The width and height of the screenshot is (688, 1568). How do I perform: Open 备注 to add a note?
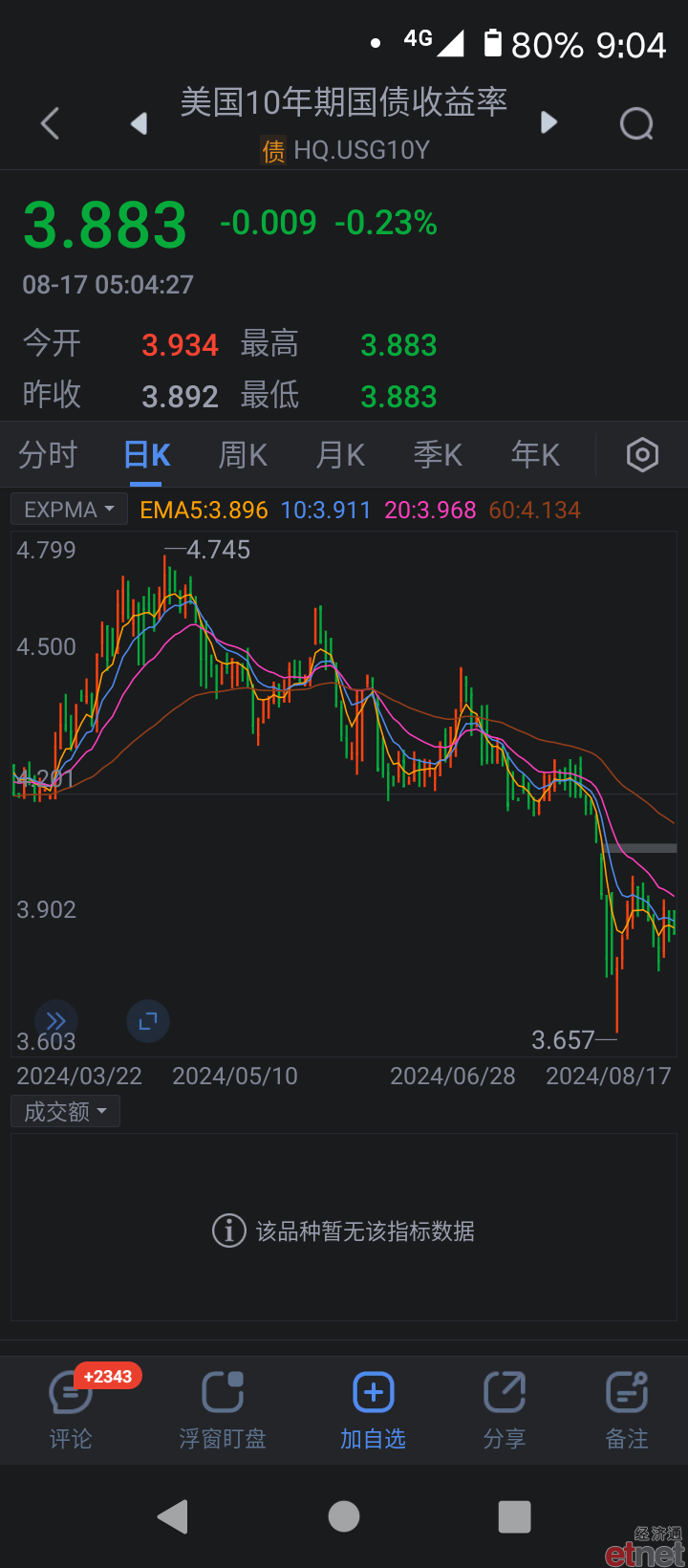pos(627,1408)
